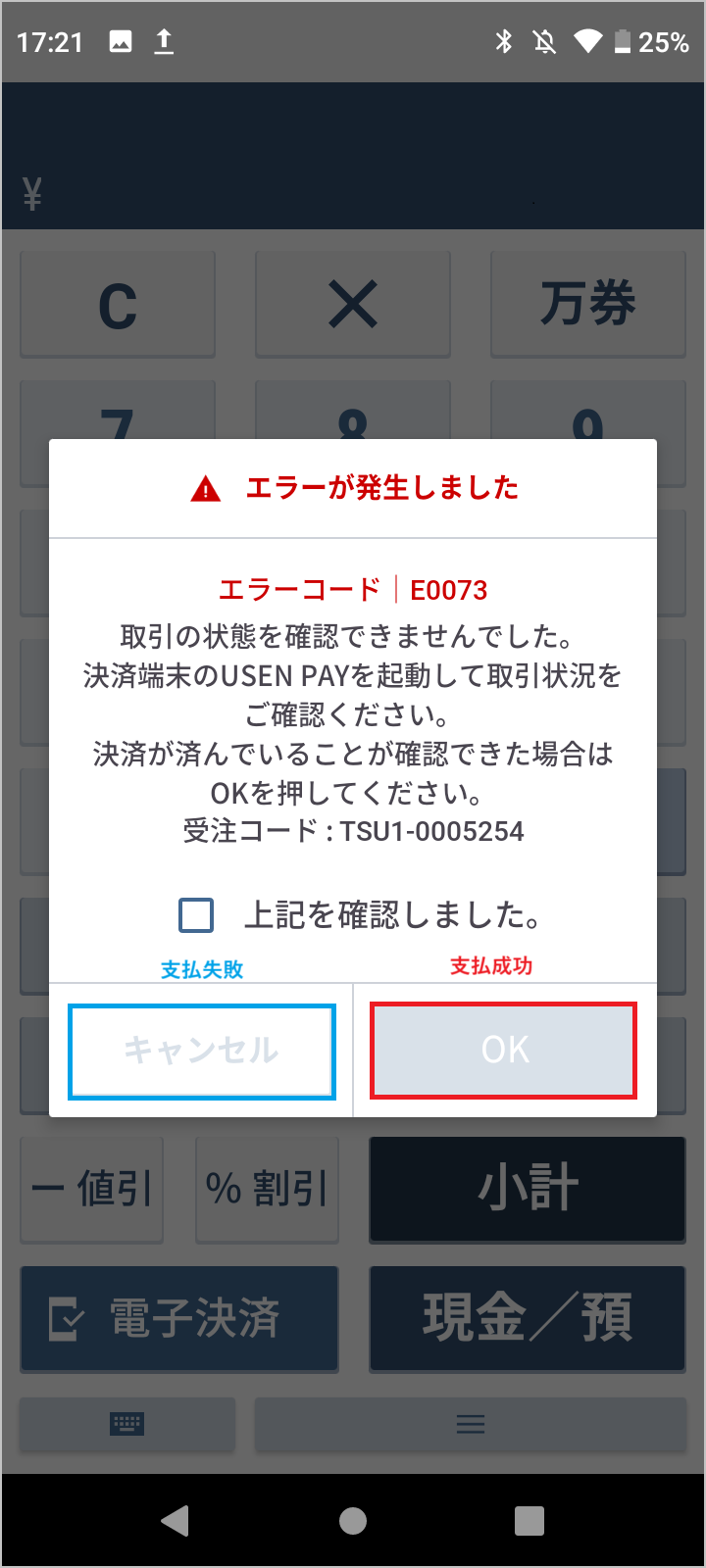Return to the home screen
Image resolution: width=706 pixels, height=1568 pixels.
click(353, 1520)
